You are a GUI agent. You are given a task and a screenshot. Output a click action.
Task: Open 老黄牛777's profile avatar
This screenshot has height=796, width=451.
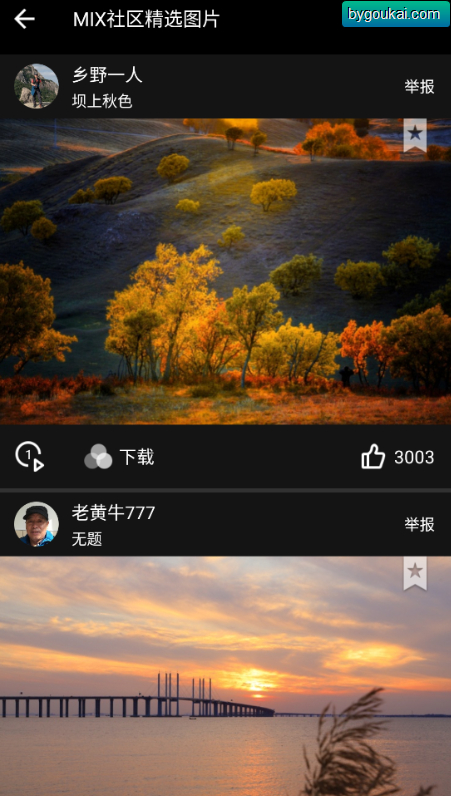pos(36,524)
